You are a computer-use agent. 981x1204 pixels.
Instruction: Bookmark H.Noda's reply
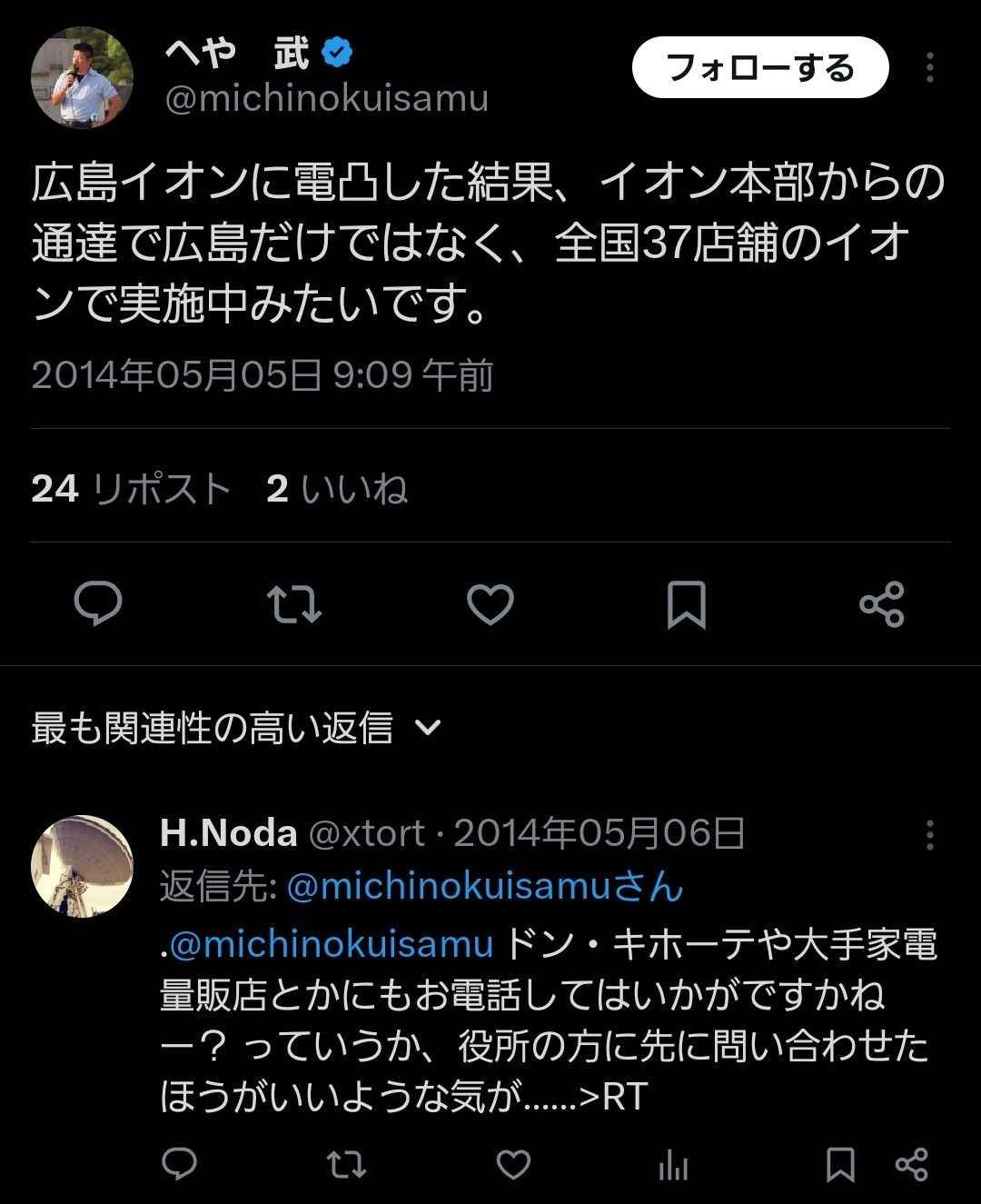[840, 1164]
